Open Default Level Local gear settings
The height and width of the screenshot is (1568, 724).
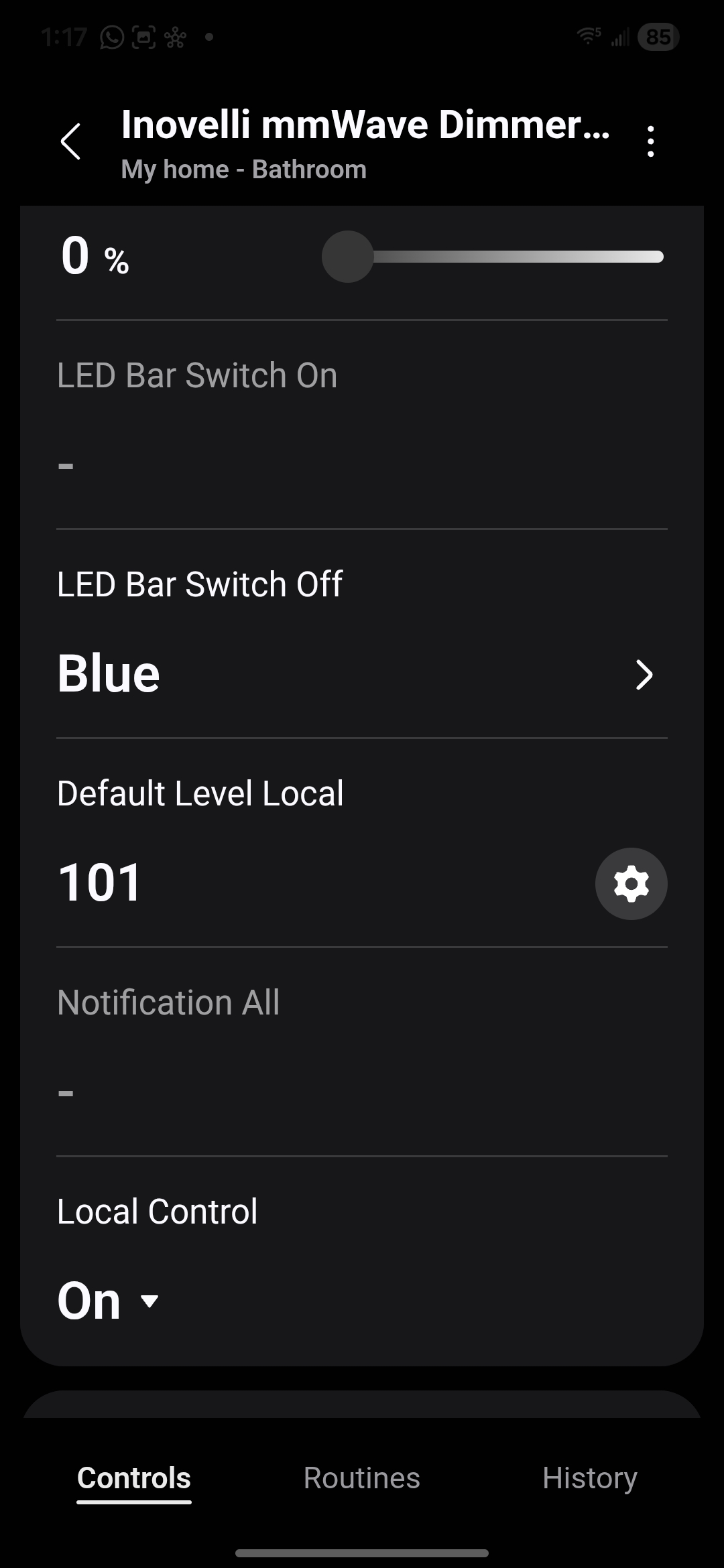(631, 884)
